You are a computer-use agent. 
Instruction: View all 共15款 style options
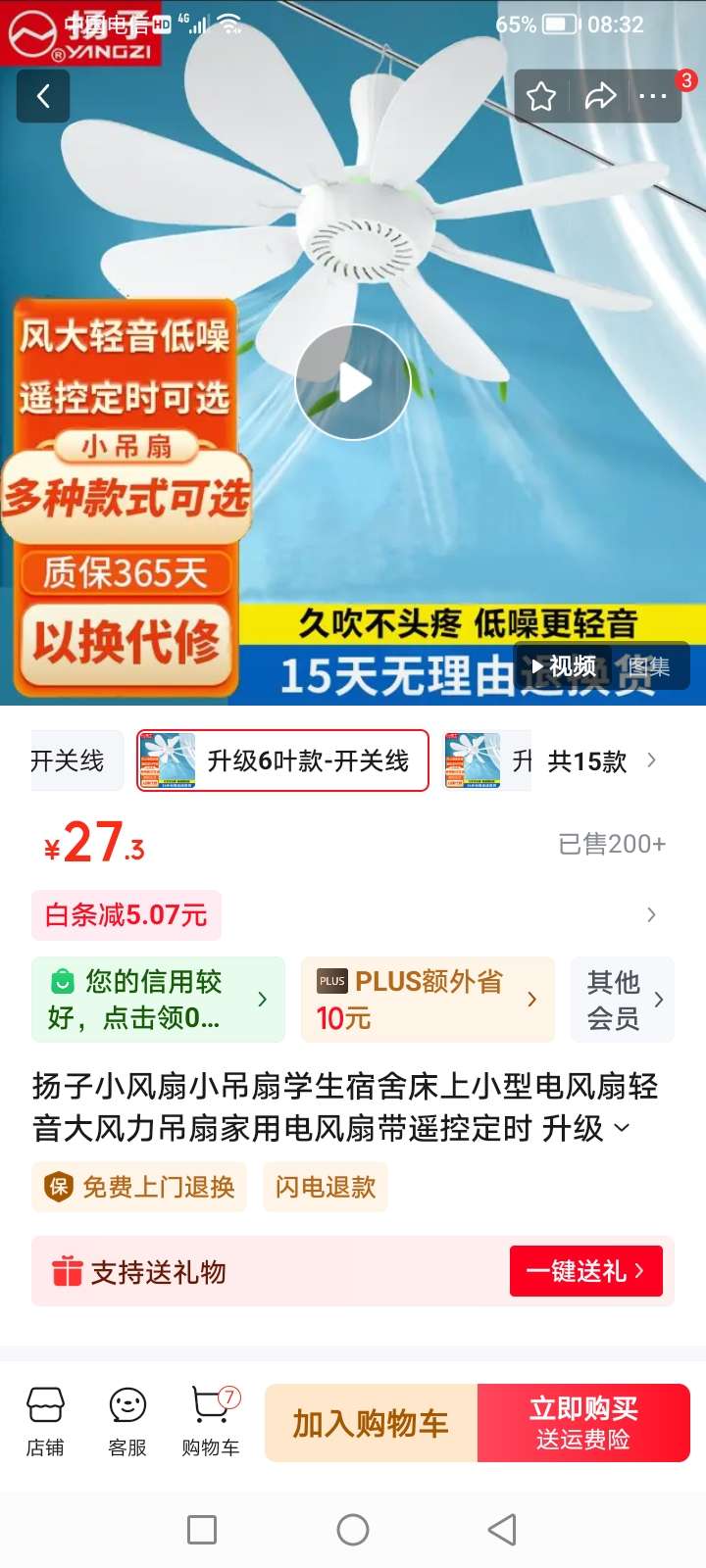(x=601, y=761)
